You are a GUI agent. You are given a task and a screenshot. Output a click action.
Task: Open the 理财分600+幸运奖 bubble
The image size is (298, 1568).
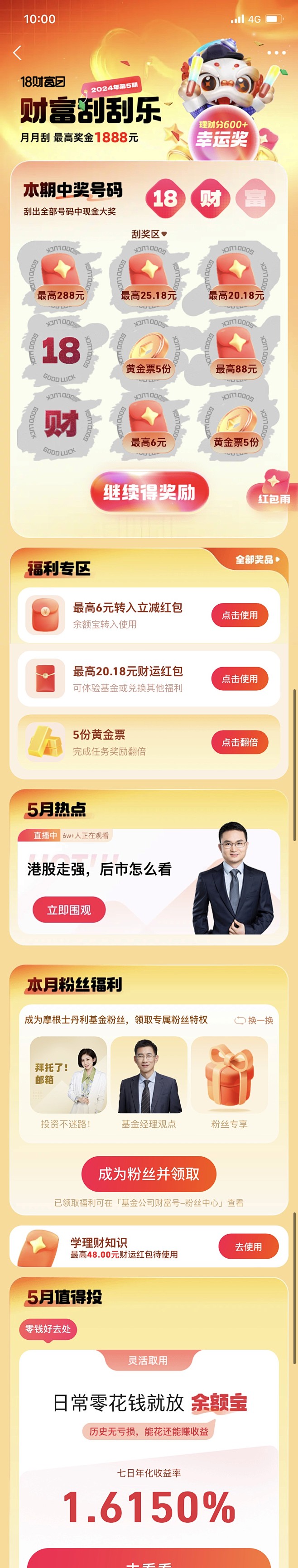click(x=222, y=133)
